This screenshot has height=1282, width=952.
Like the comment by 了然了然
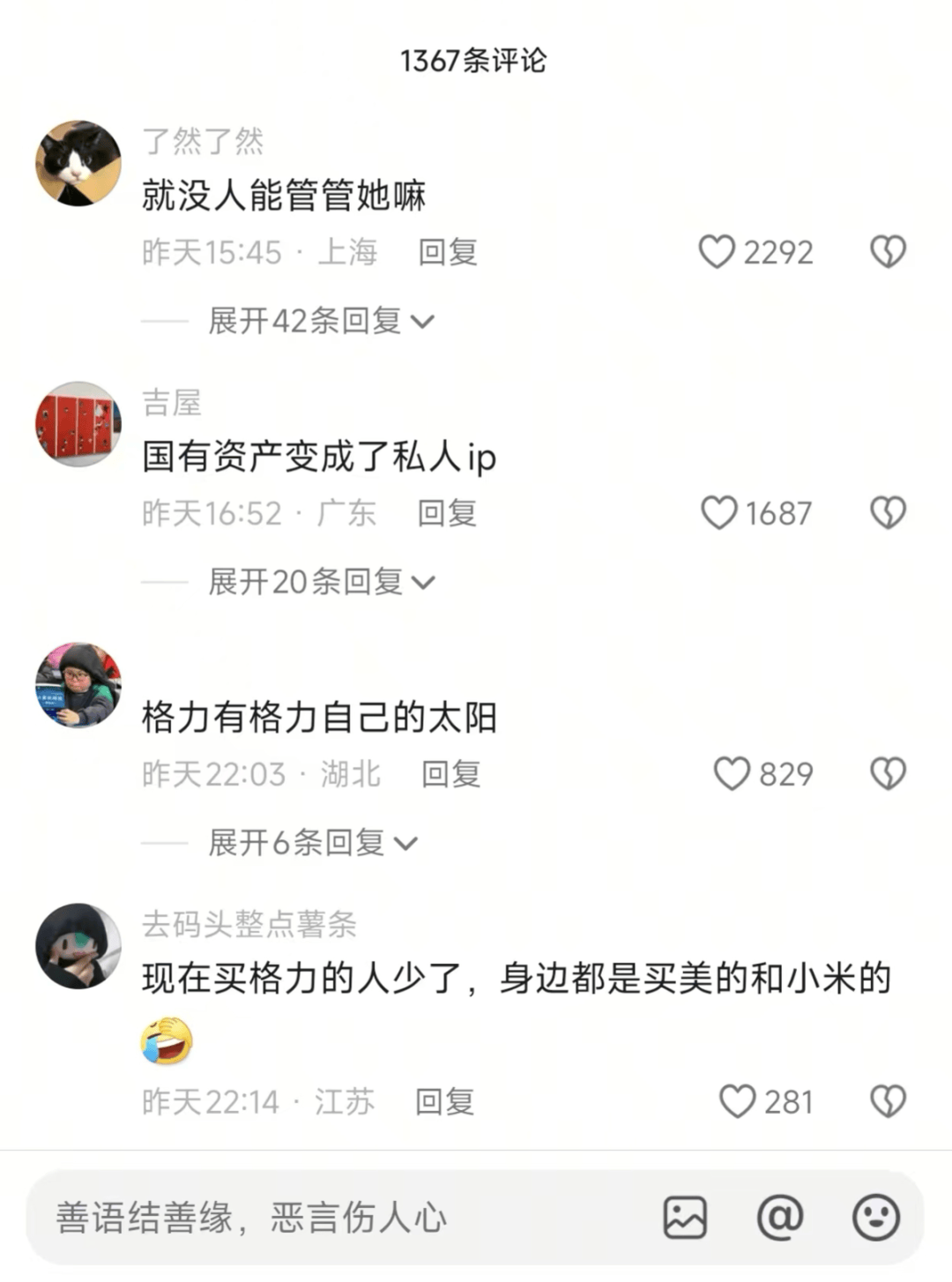coord(717,252)
